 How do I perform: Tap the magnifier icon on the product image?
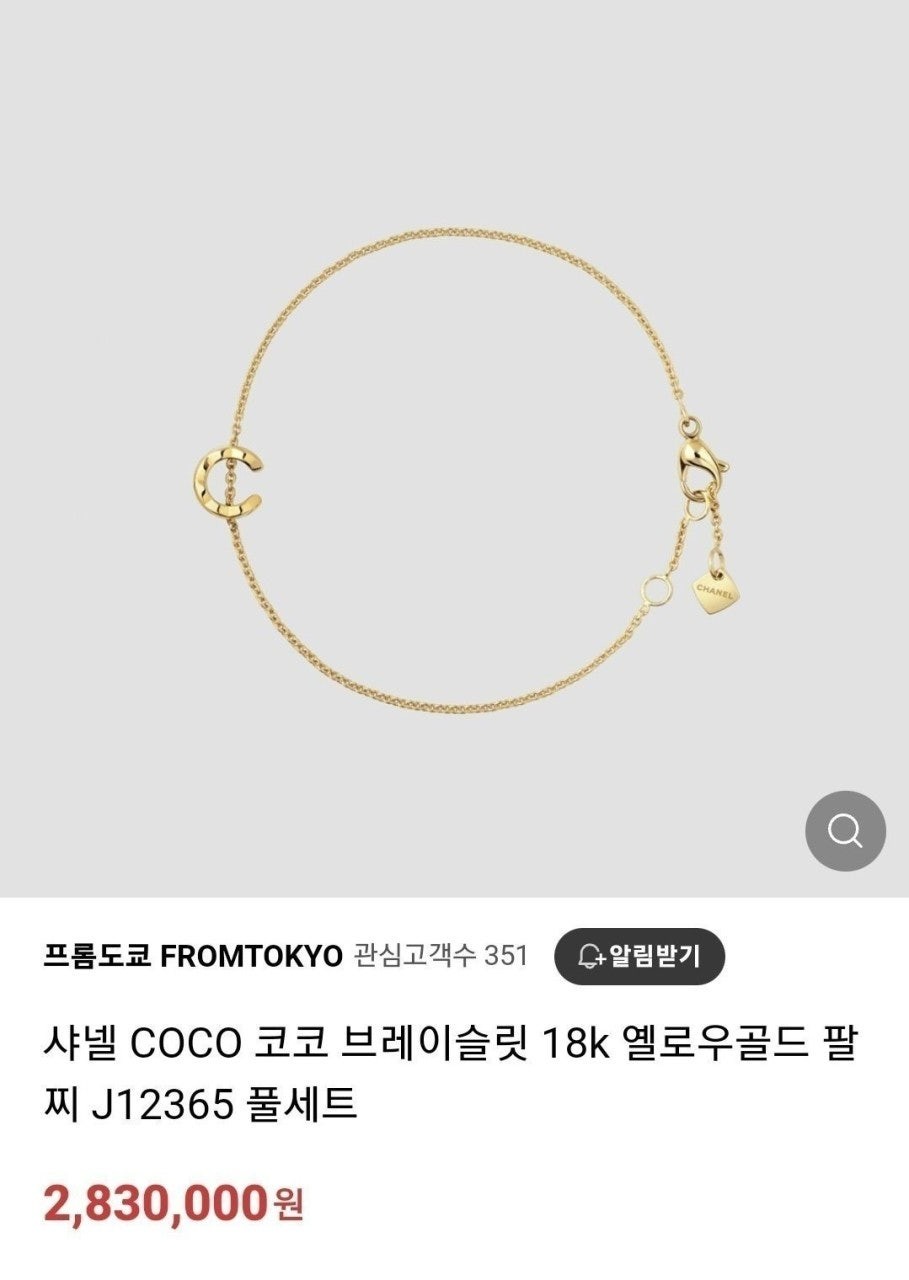pyautogui.click(x=845, y=831)
